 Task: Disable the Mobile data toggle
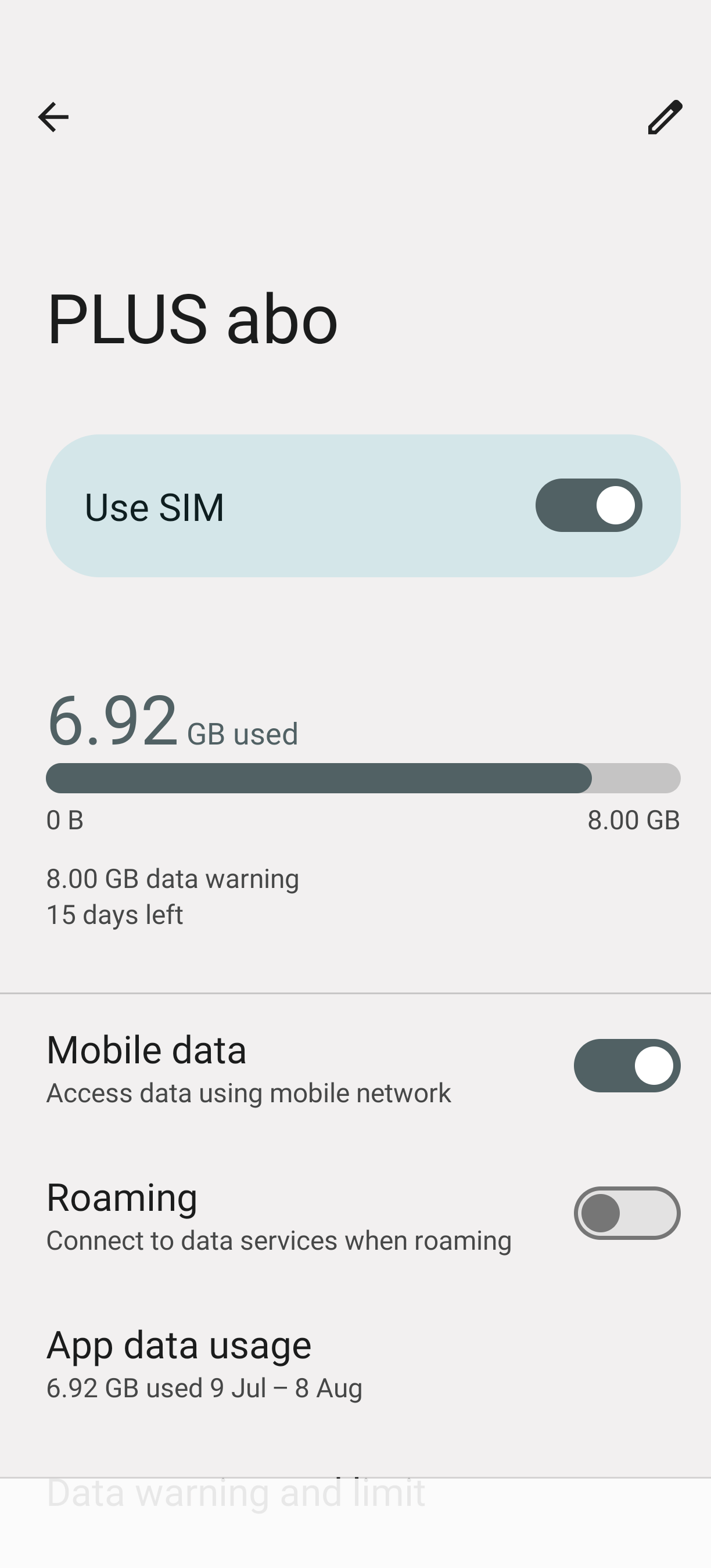pos(627,1065)
